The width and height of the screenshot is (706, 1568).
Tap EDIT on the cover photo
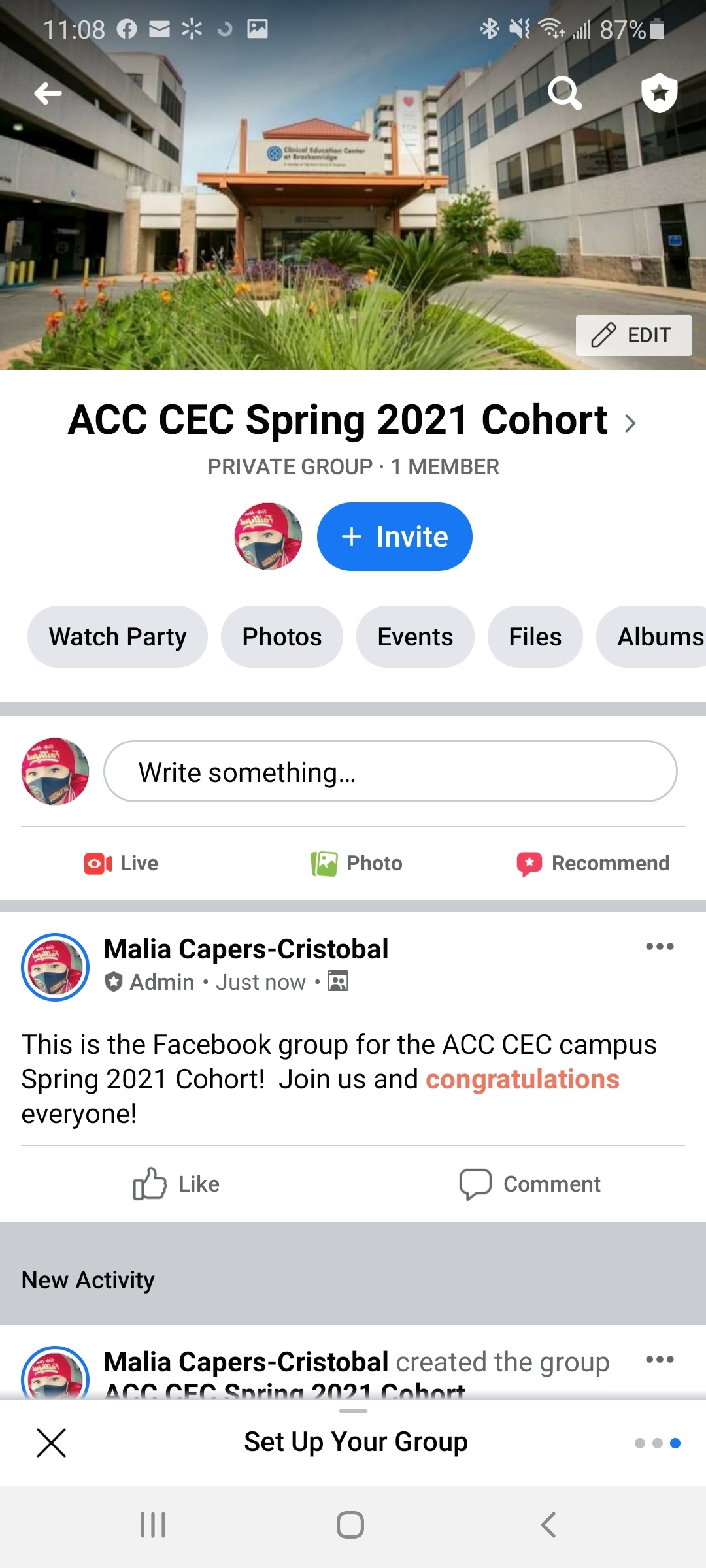633,335
